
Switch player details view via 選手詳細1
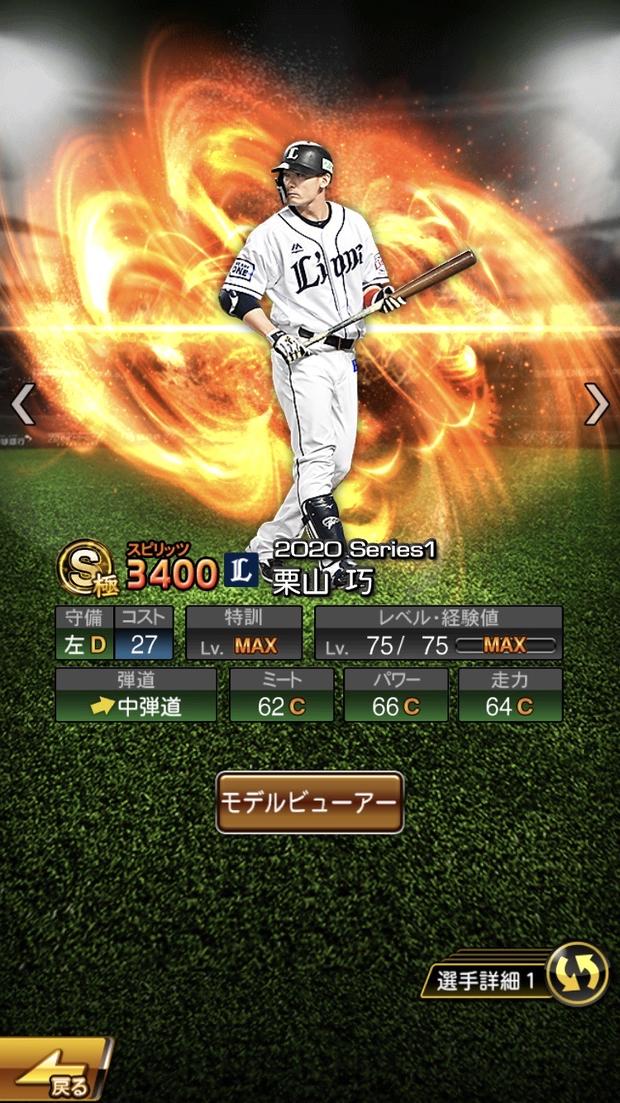[x=519, y=978]
